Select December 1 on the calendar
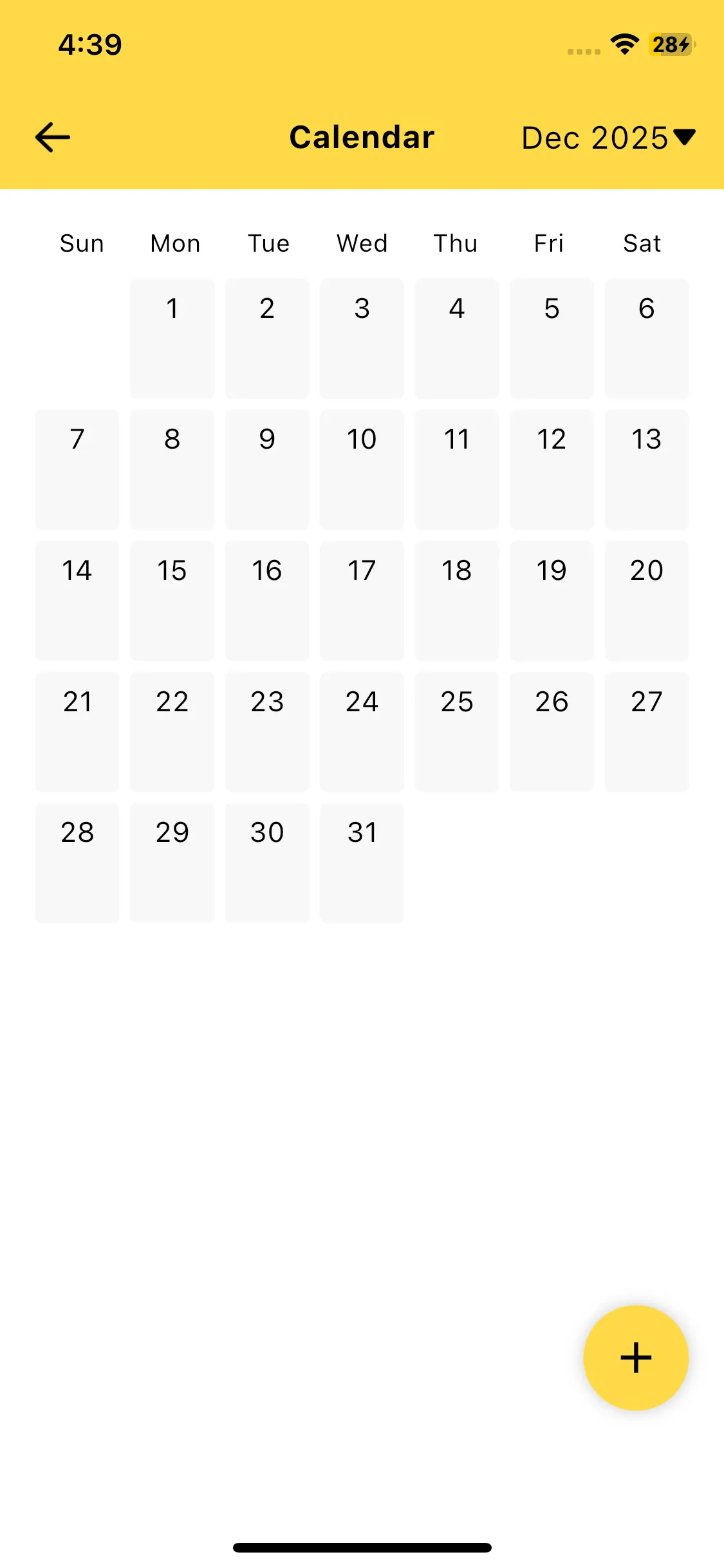724x1568 pixels. [172, 339]
